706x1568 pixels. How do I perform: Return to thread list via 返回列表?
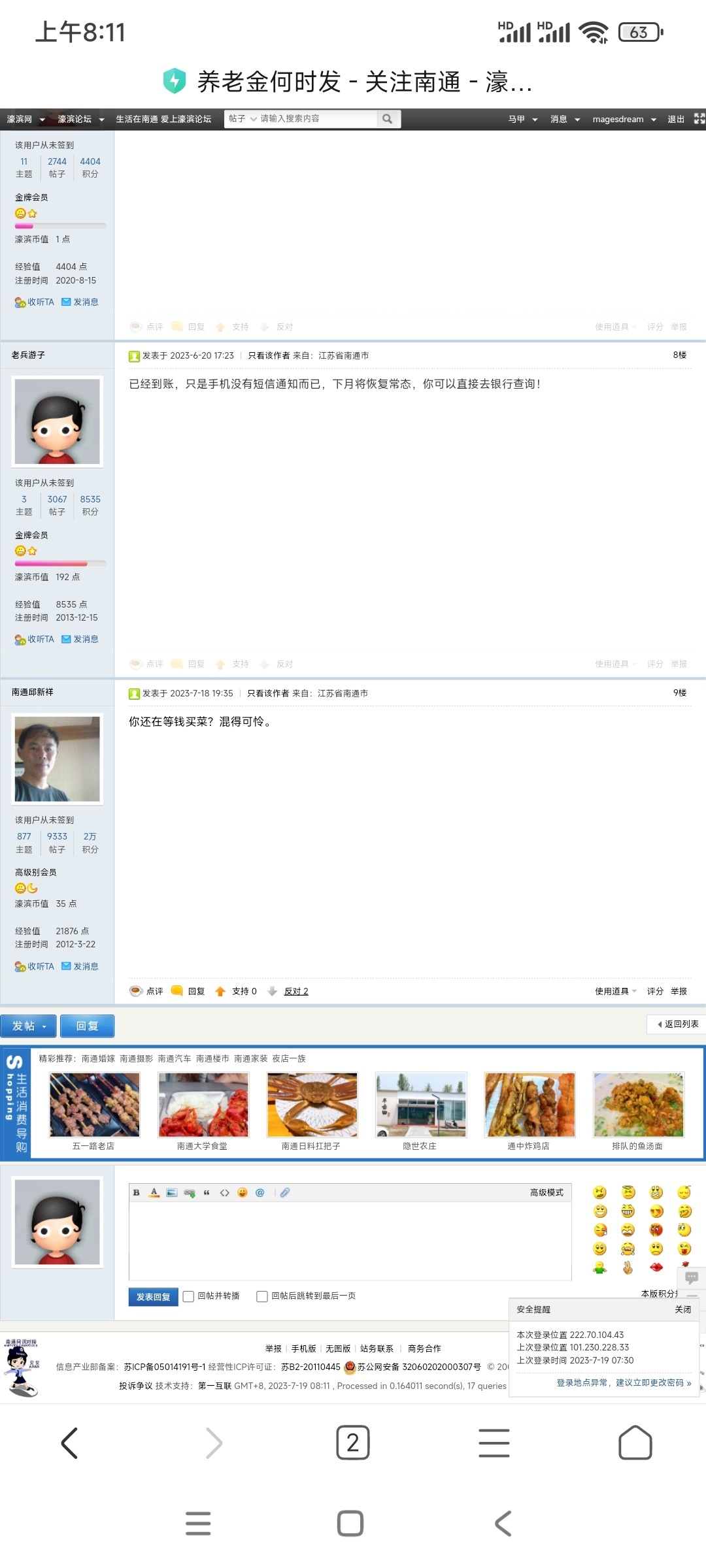point(678,1024)
